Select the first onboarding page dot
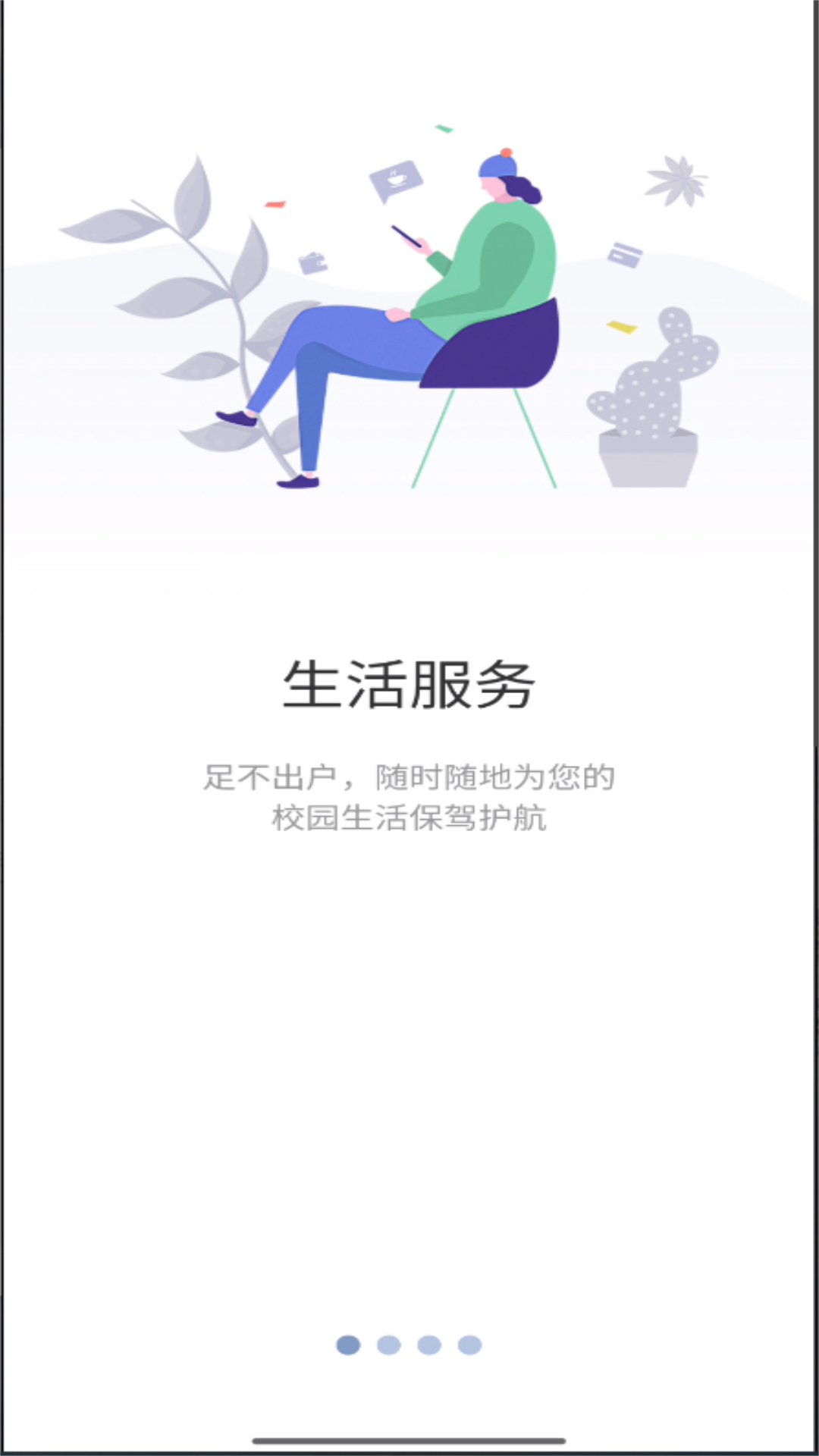 348,1345
